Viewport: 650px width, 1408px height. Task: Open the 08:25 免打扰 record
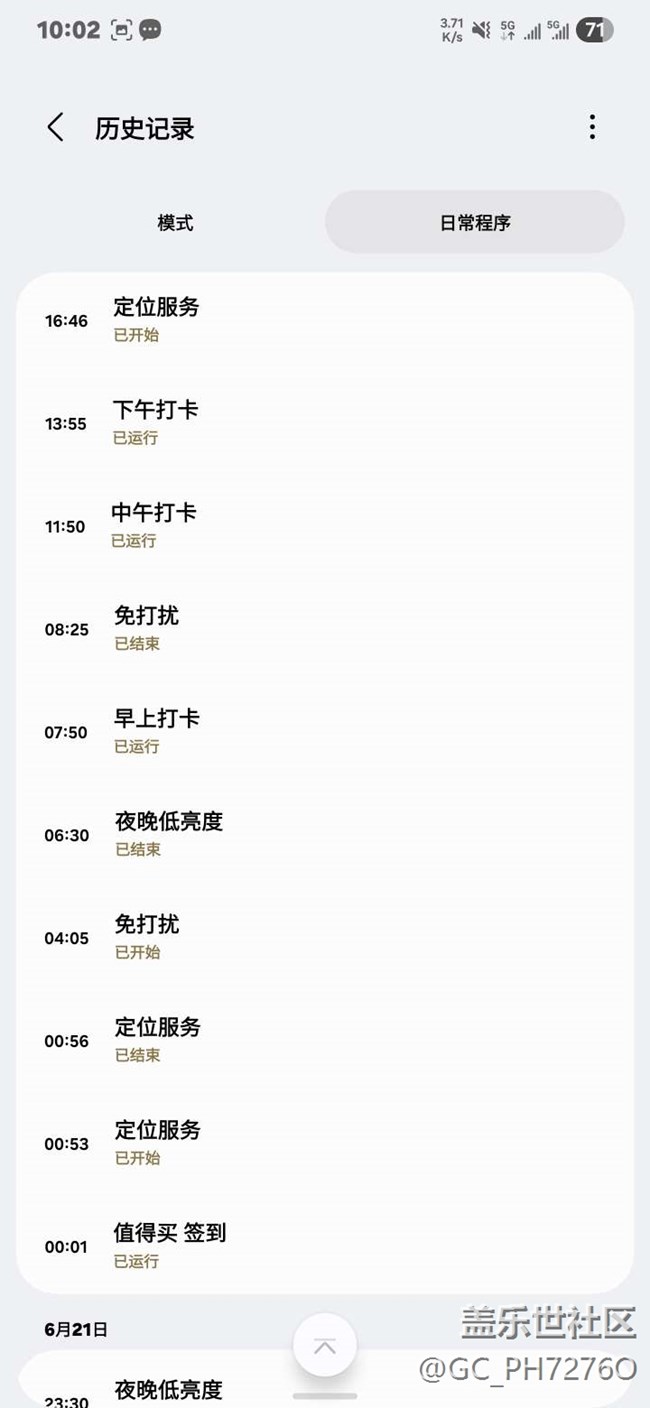point(325,629)
